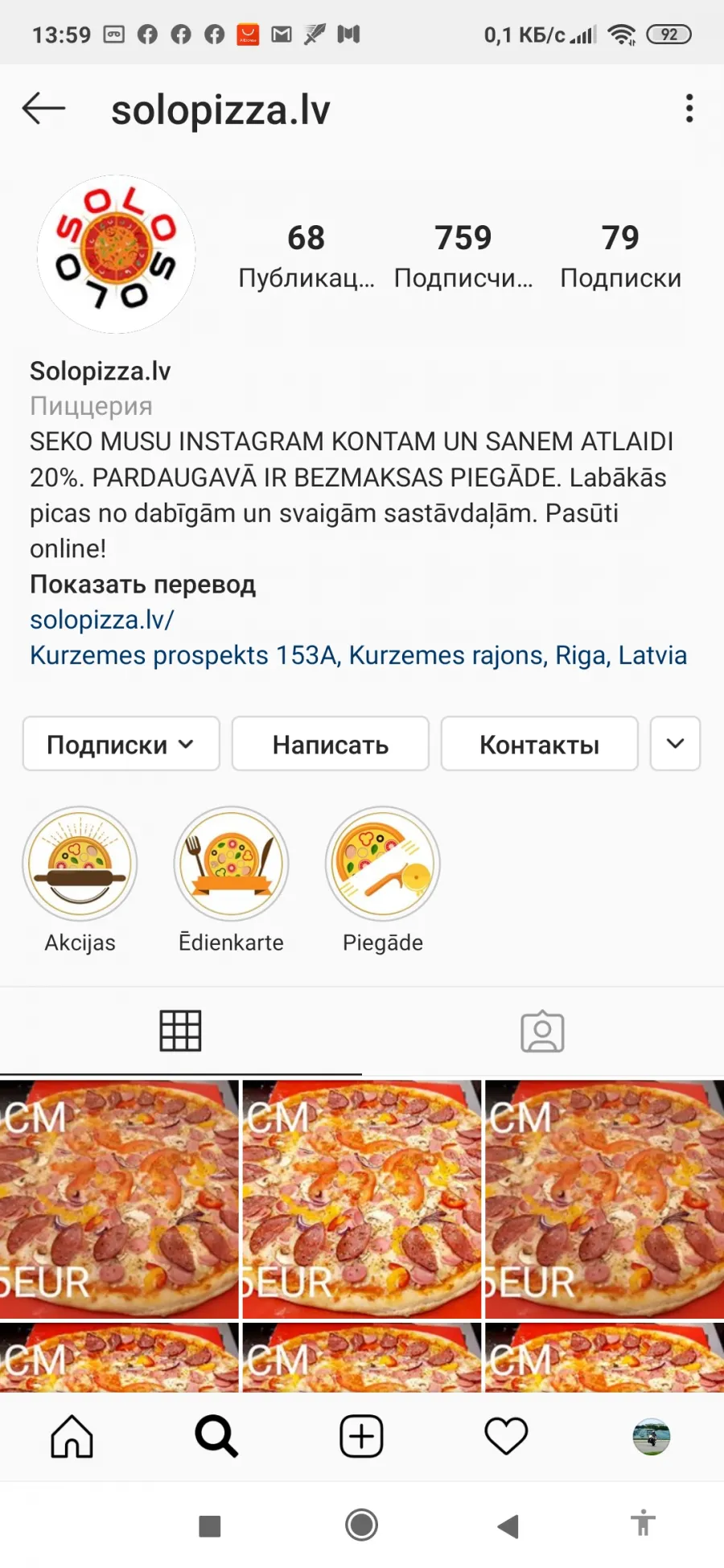Viewport: 724px width, 1568px height.
Task: Expand the Подписки following dropdown
Action: coord(121,744)
